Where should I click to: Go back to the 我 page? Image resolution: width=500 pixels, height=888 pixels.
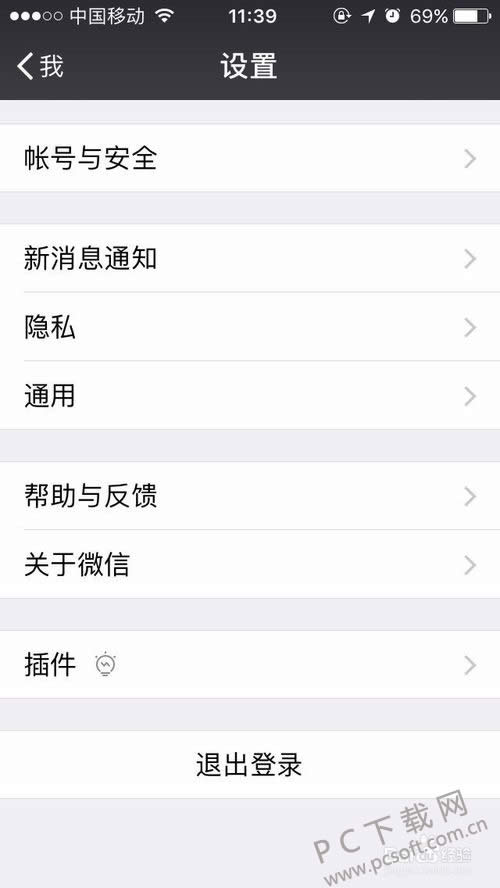[40, 66]
